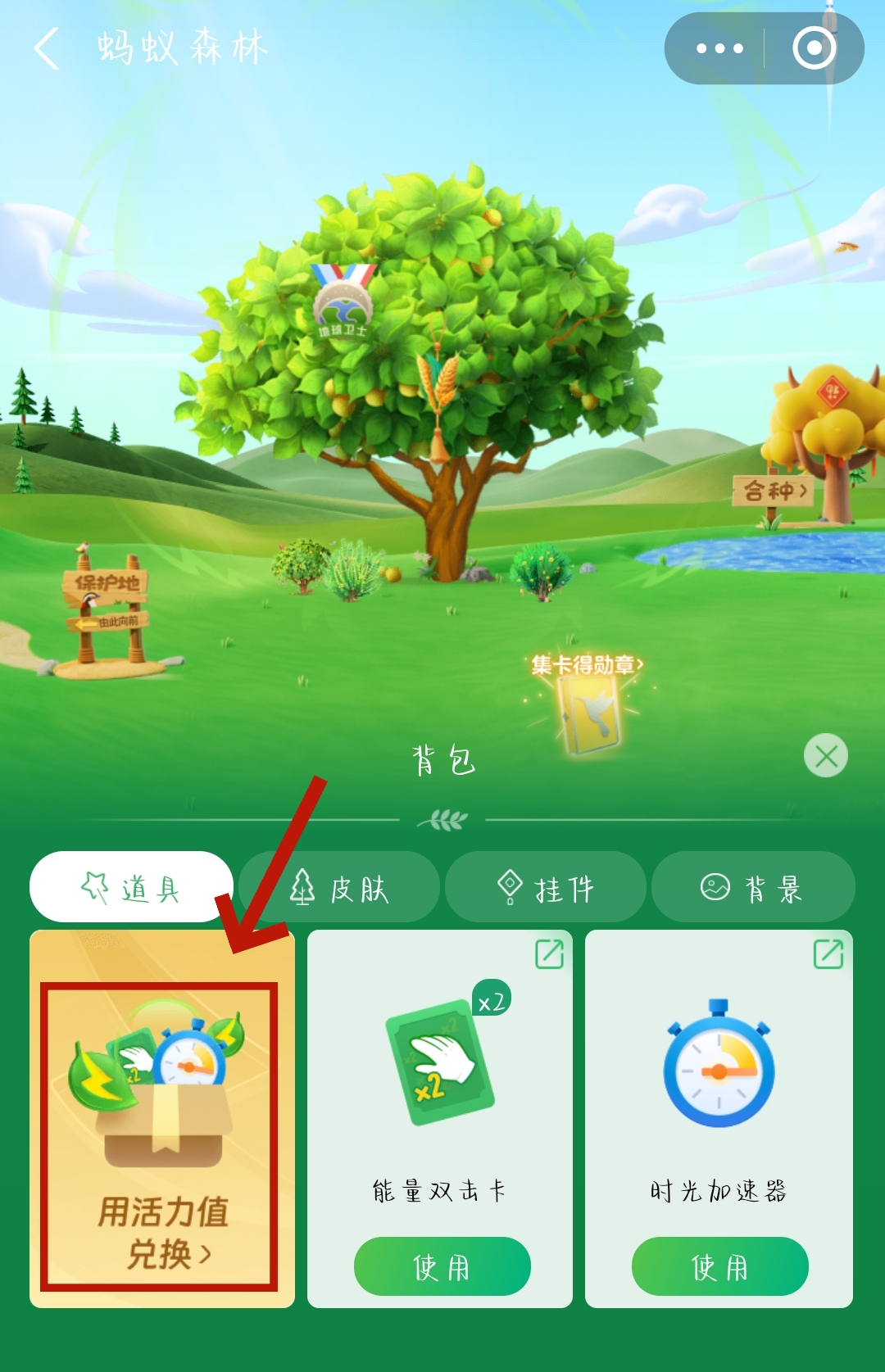885x1372 pixels.
Task: Open the three-dot more menu
Action: point(719,48)
